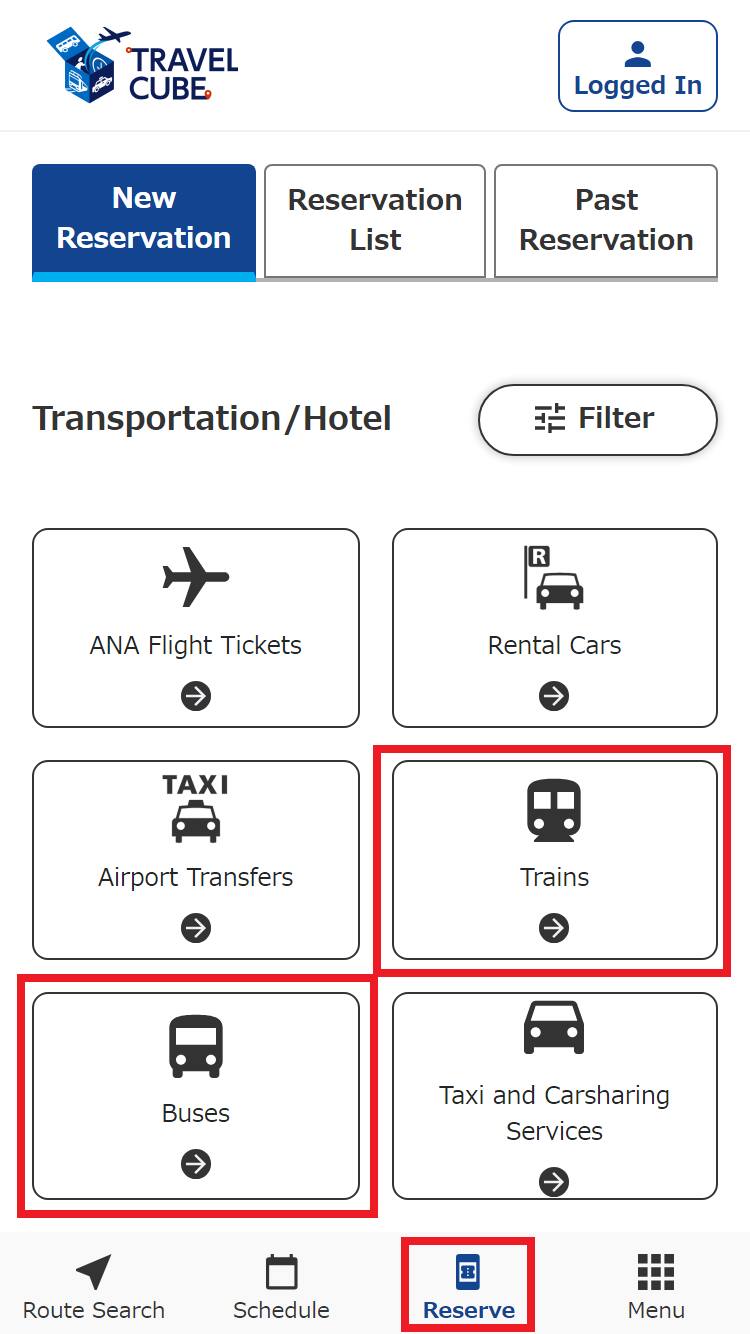Select the New Reservation tab
This screenshot has height=1334, width=750.
coord(144,220)
